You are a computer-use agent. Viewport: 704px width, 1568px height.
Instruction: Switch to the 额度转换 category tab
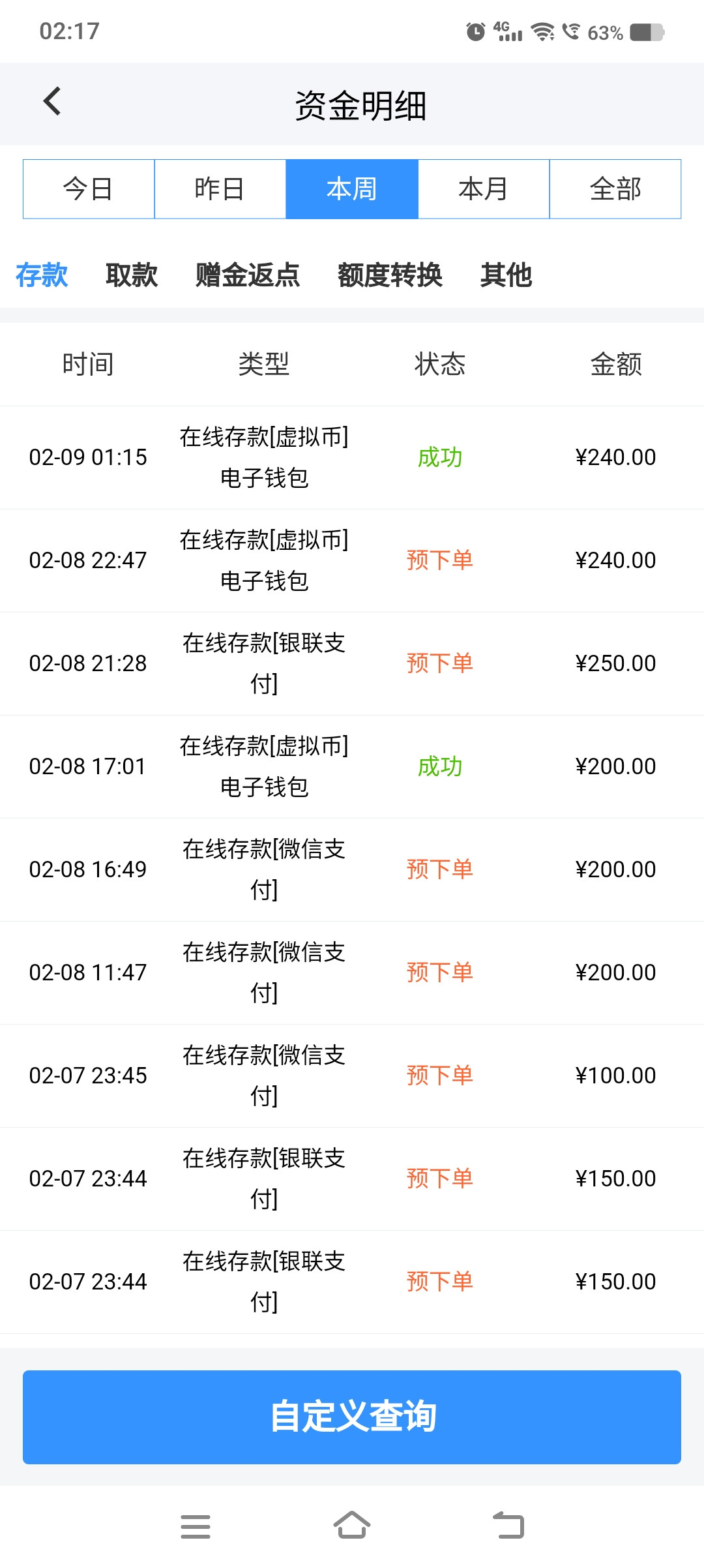(390, 275)
